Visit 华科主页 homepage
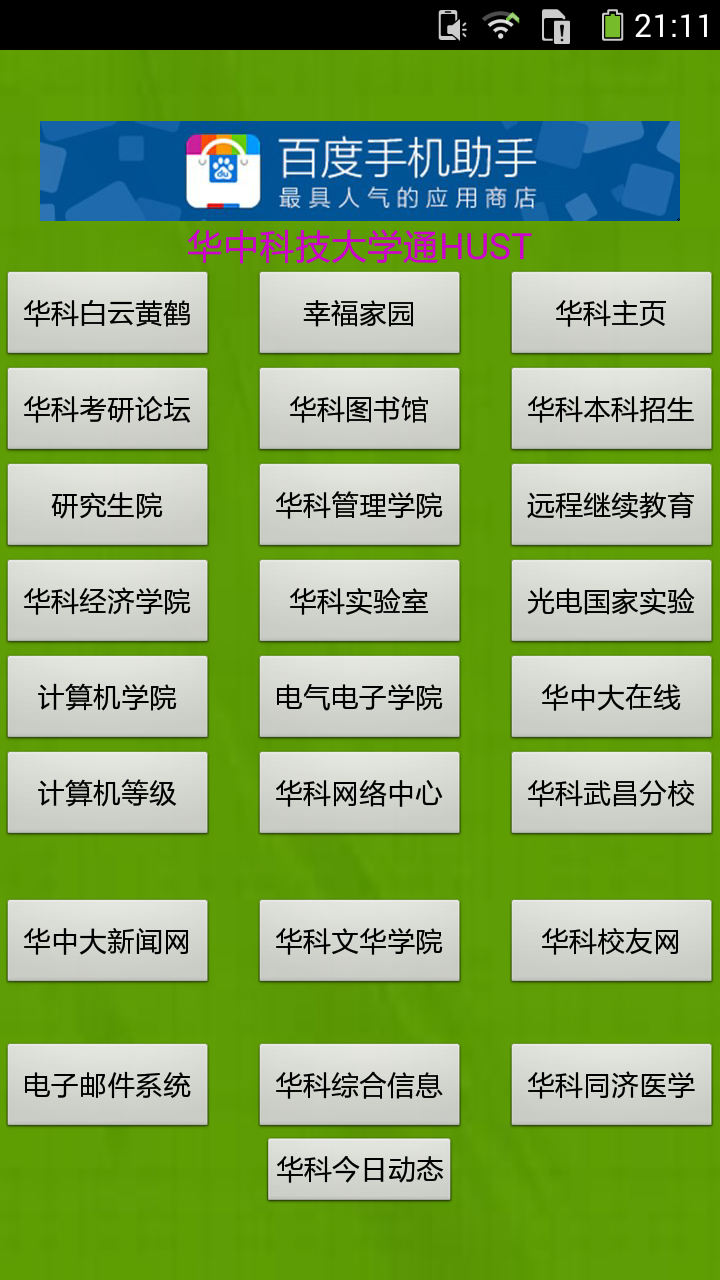The width and height of the screenshot is (720, 1280). 611,311
